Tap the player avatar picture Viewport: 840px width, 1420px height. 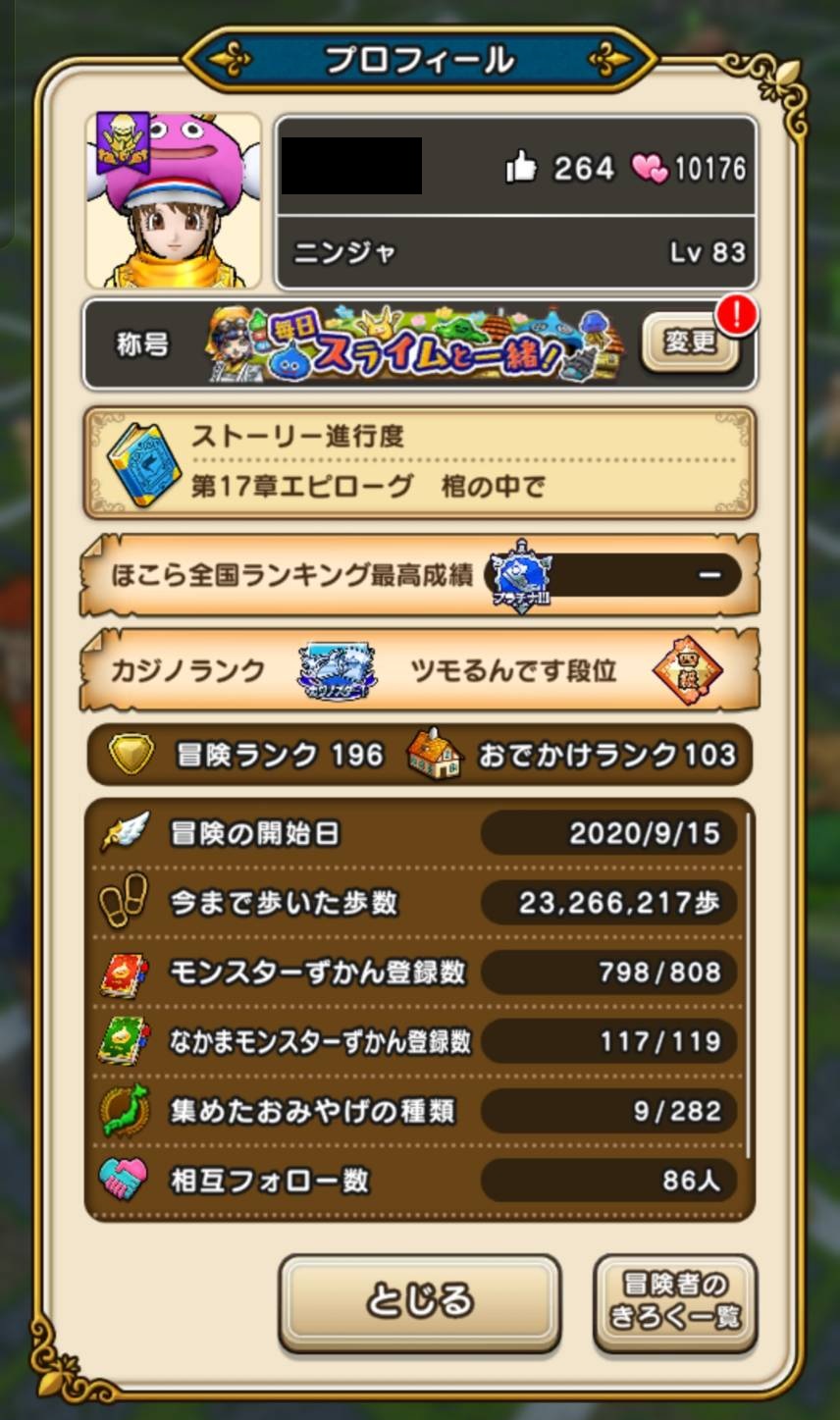174,201
